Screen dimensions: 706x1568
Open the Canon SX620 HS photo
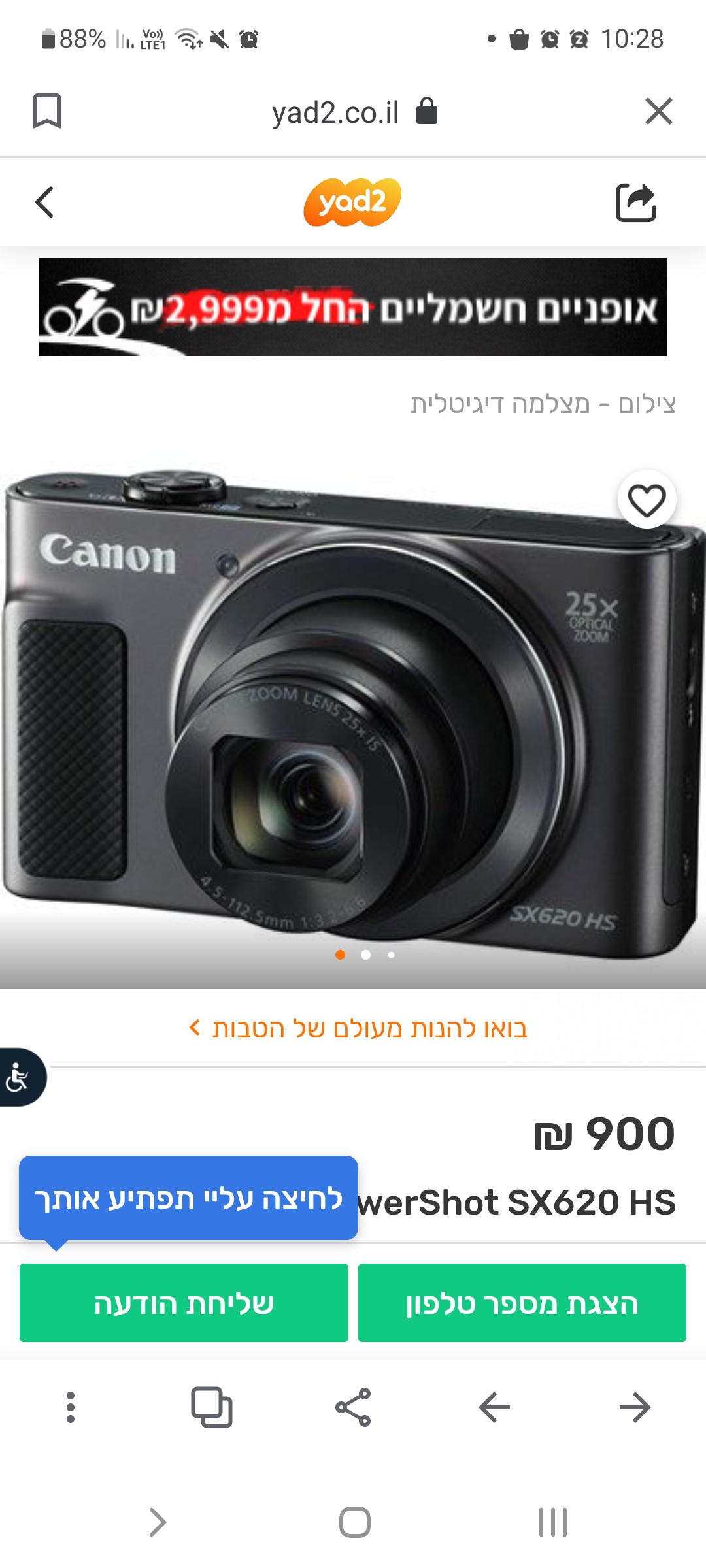[353, 719]
